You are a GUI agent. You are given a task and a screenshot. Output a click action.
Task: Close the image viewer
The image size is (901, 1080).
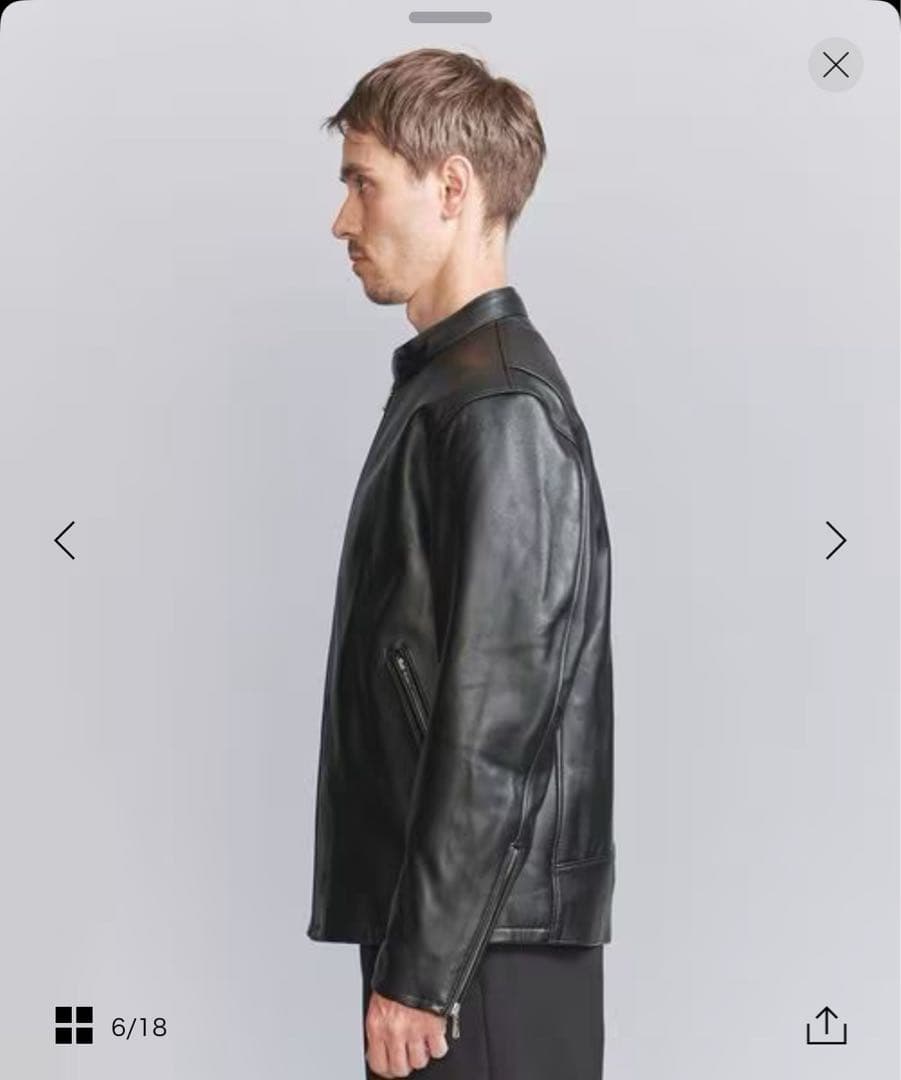835,65
